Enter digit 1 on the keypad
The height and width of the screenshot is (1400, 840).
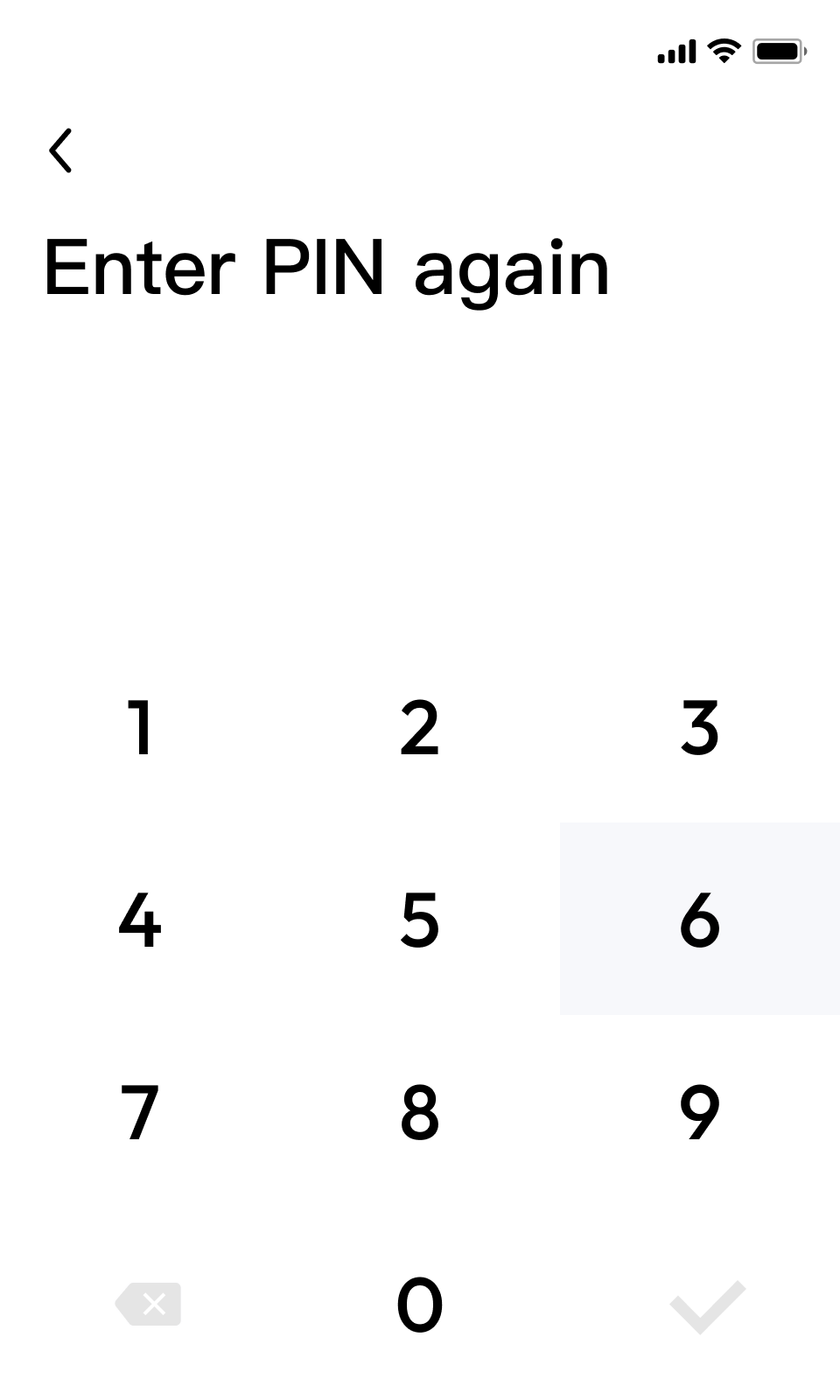pos(140,727)
